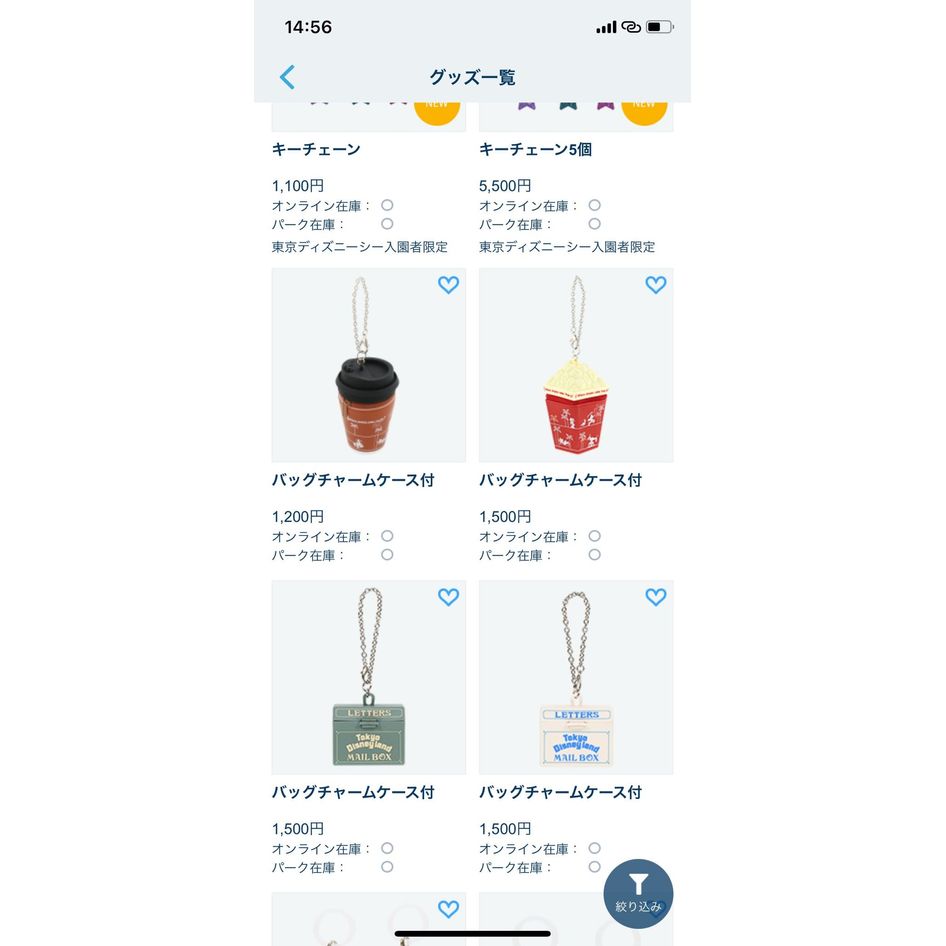946x946 pixels.
Task: Open the red popcorn box bag charm
Action: [575, 366]
